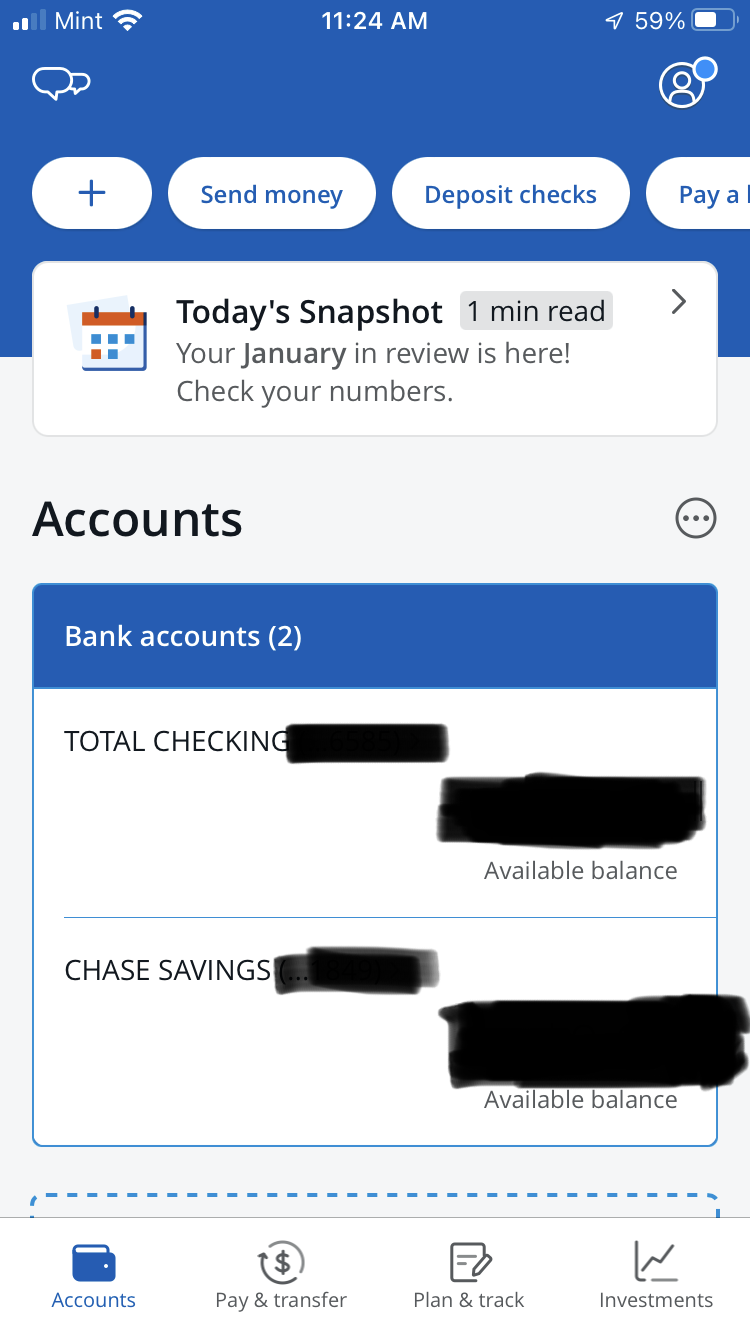Viewport: 750px width, 1334px height.
Task: Go to the Investments tab
Action: pyautogui.click(x=656, y=1275)
